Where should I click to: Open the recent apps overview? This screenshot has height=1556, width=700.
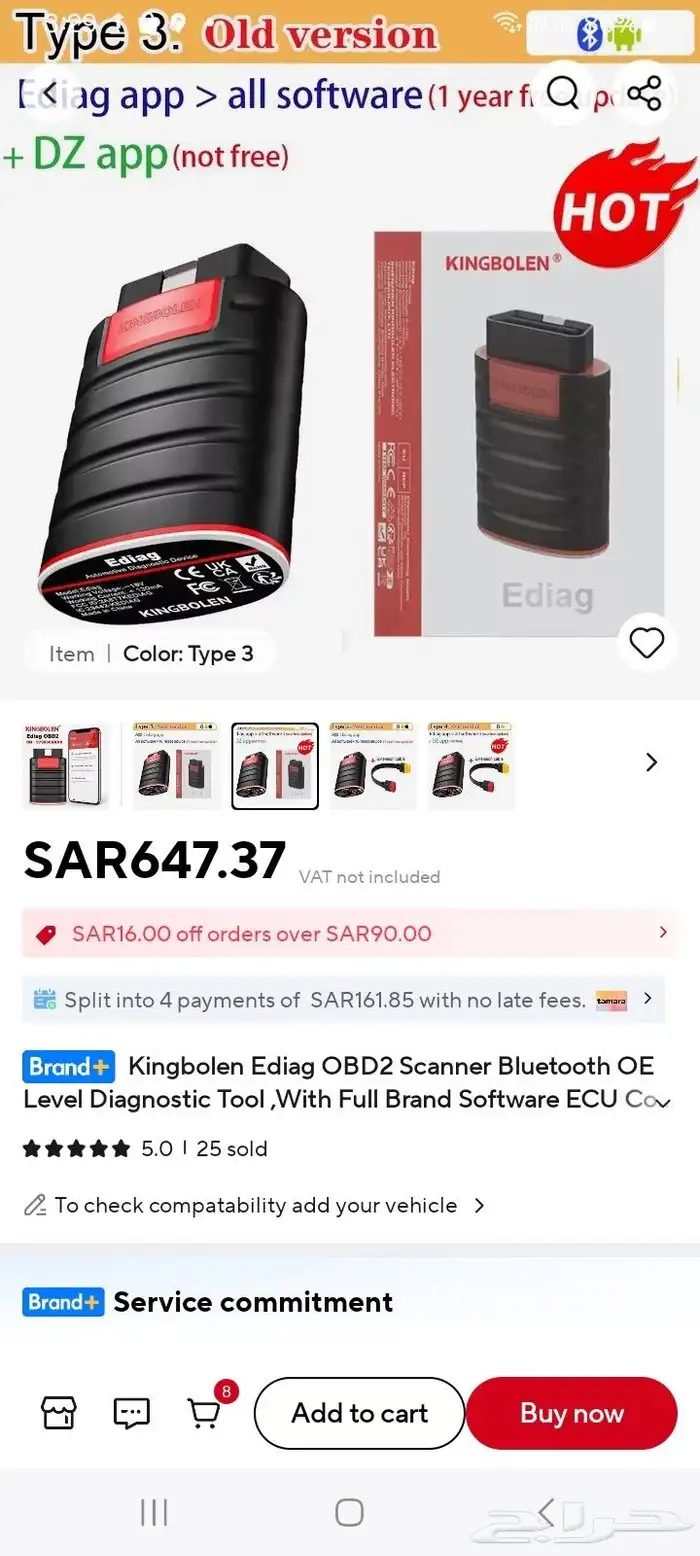tap(153, 1512)
